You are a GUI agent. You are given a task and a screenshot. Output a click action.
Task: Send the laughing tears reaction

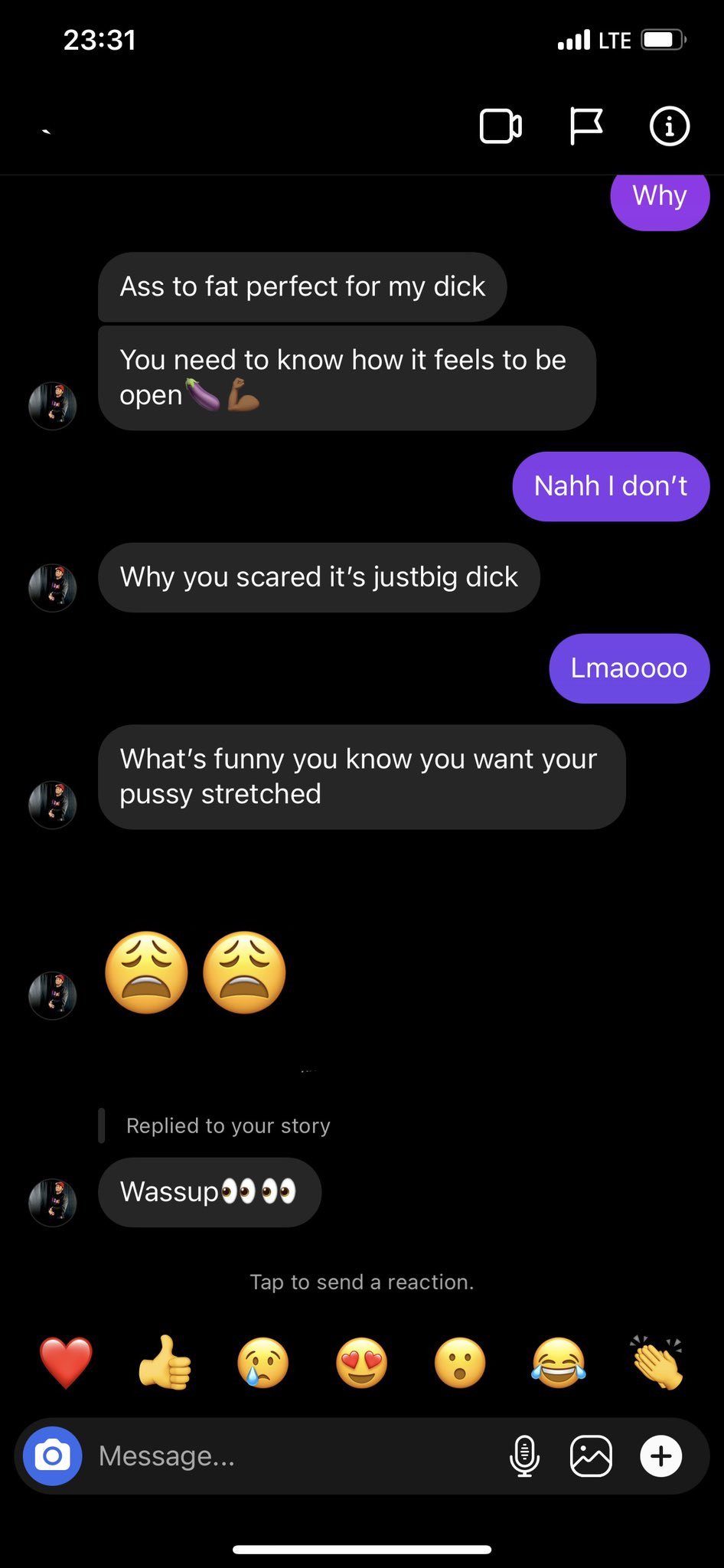pos(559,1364)
